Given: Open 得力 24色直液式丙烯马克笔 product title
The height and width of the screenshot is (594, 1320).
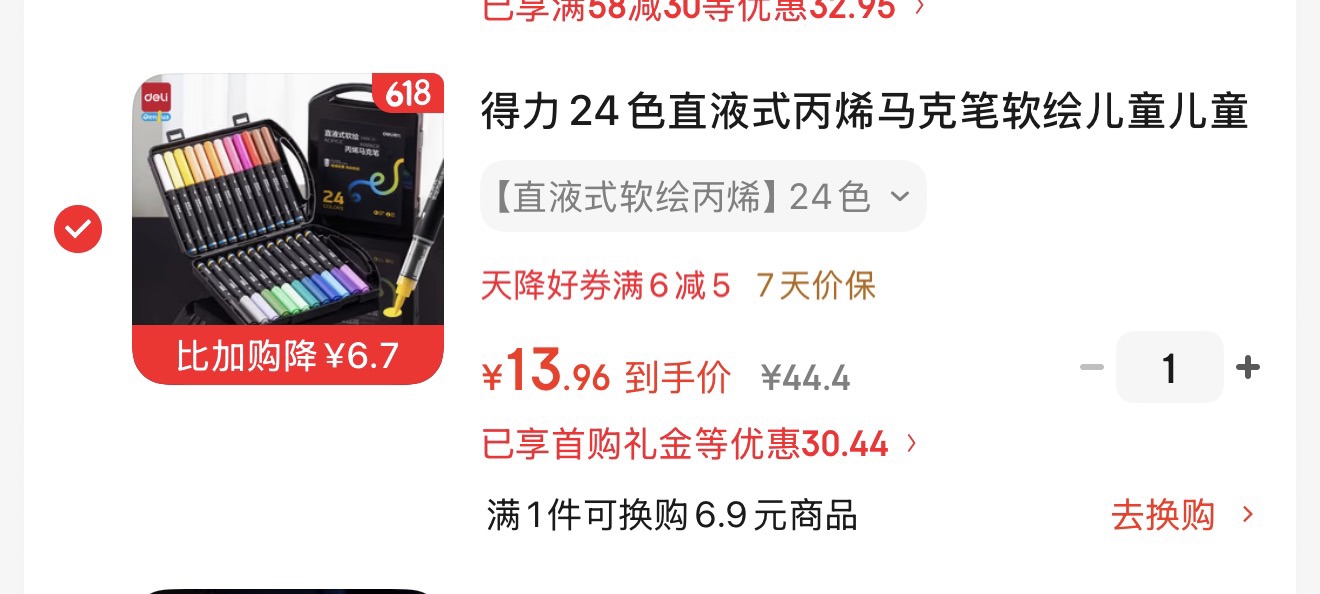Looking at the screenshot, I should 864,111.
